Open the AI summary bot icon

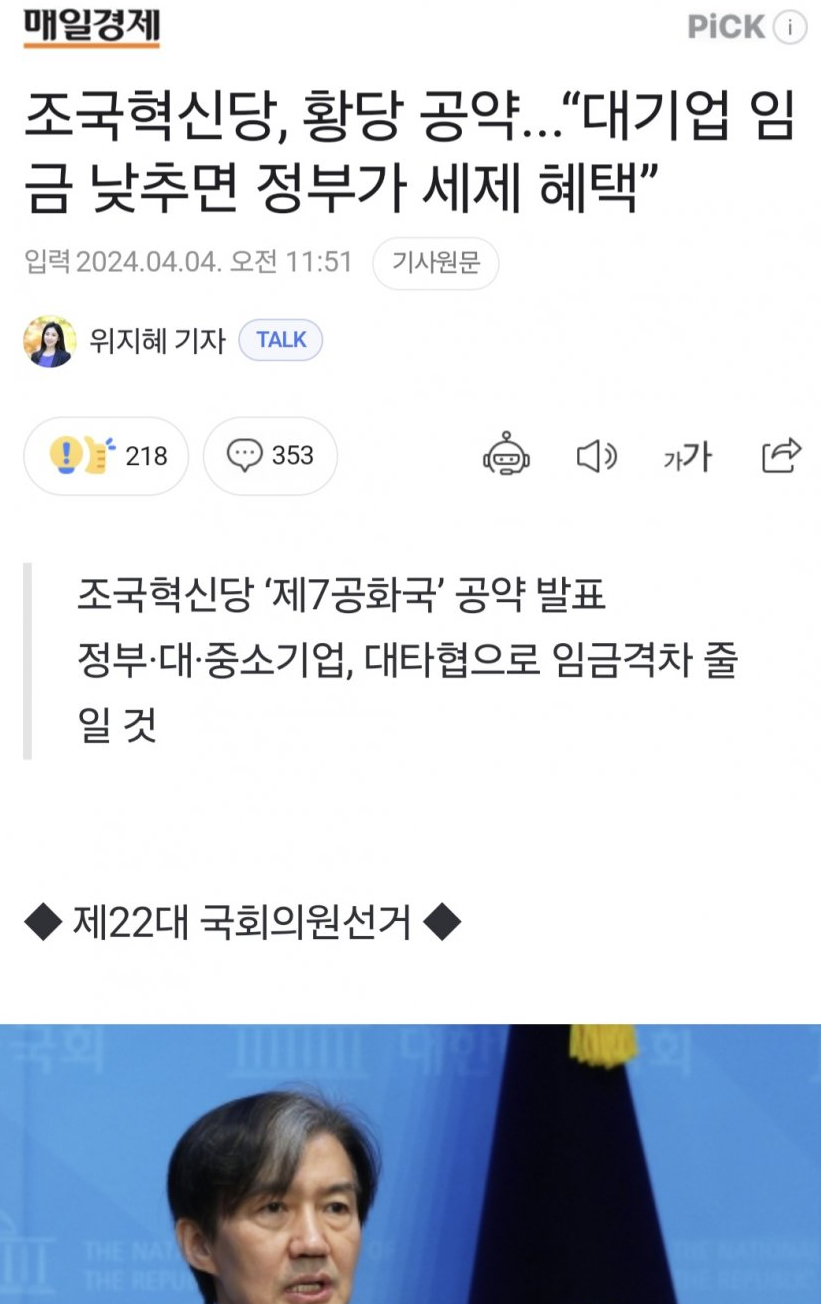[506, 456]
